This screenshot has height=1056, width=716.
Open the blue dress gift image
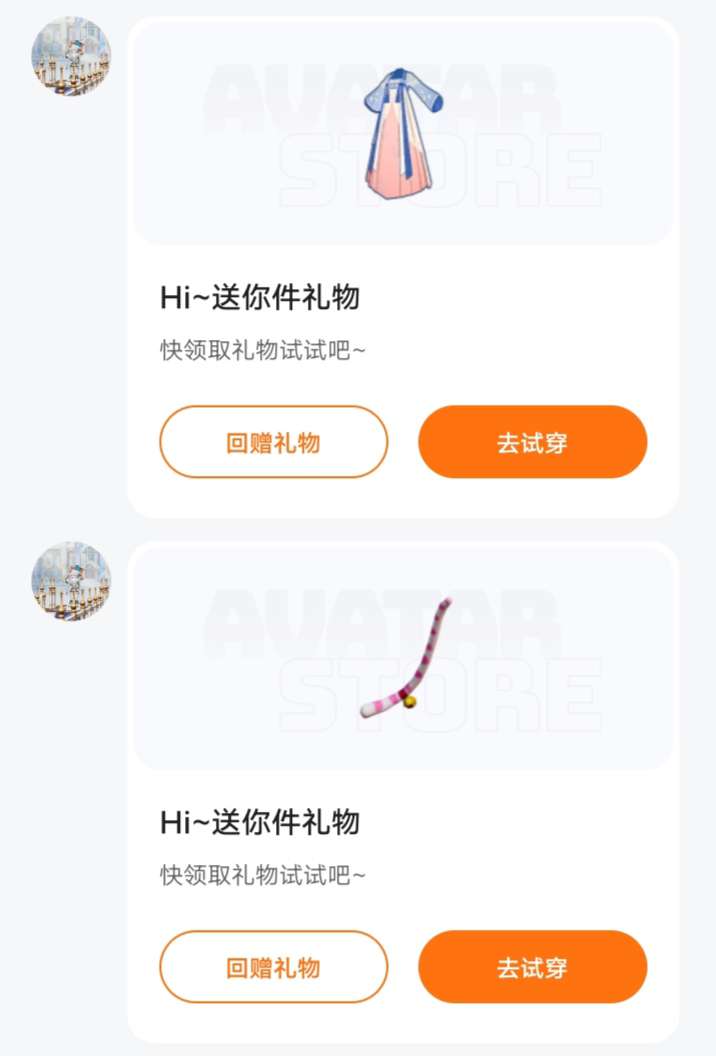point(403,133)
